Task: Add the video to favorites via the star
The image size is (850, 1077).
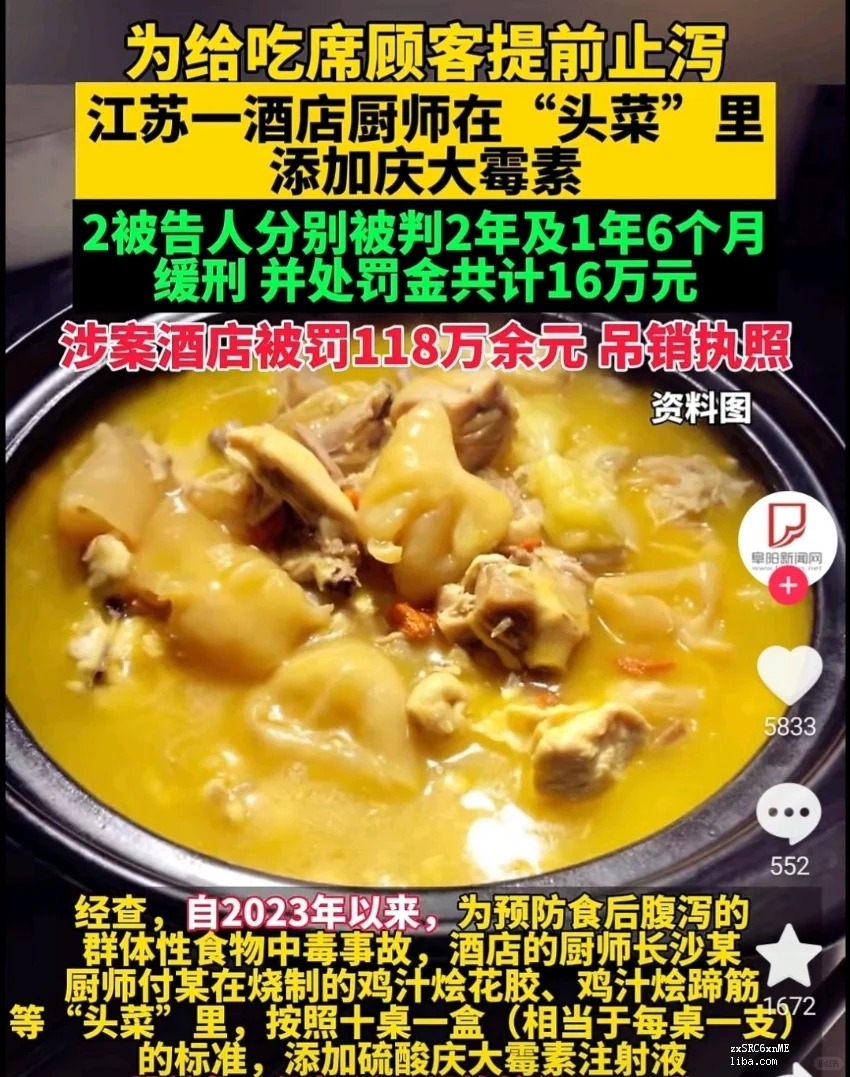Action: [x=789, y=955]
